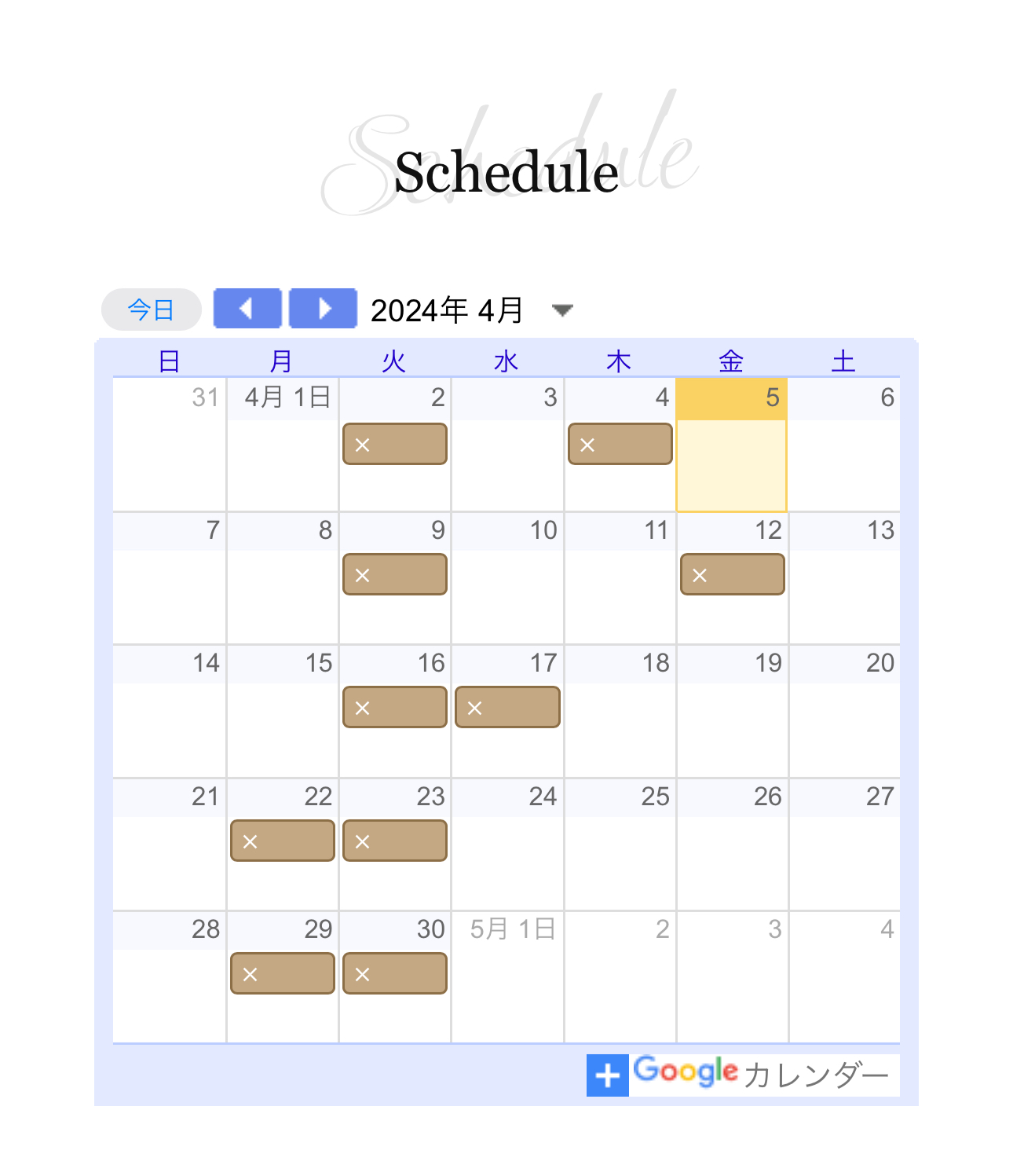Viewport: 1013px width, 1176px height.
Task: Open the × event on April 23
Action: click(395, 841)
